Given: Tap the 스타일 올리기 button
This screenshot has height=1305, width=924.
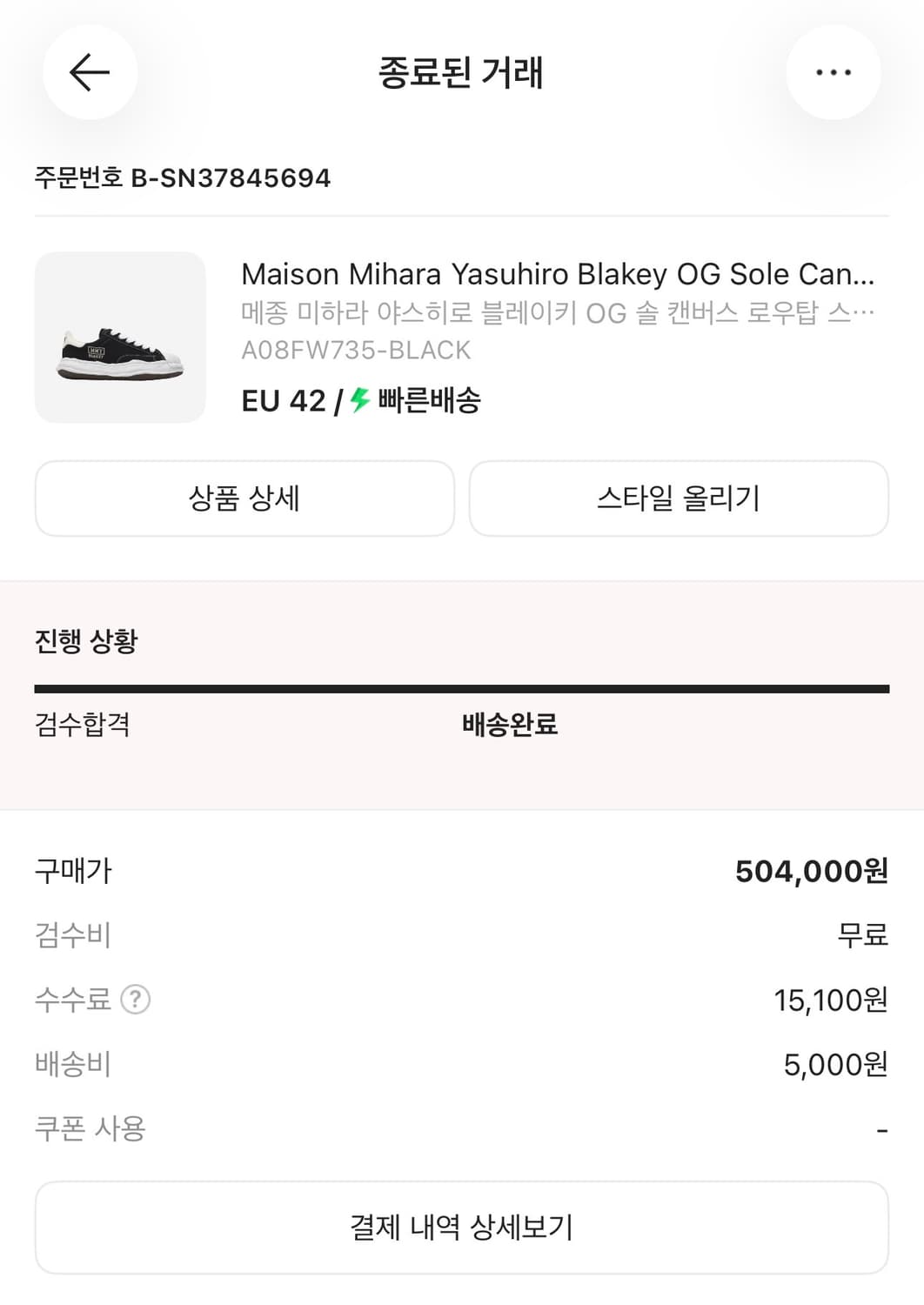Looking at the screenshot, I should [x=679, y=499].
